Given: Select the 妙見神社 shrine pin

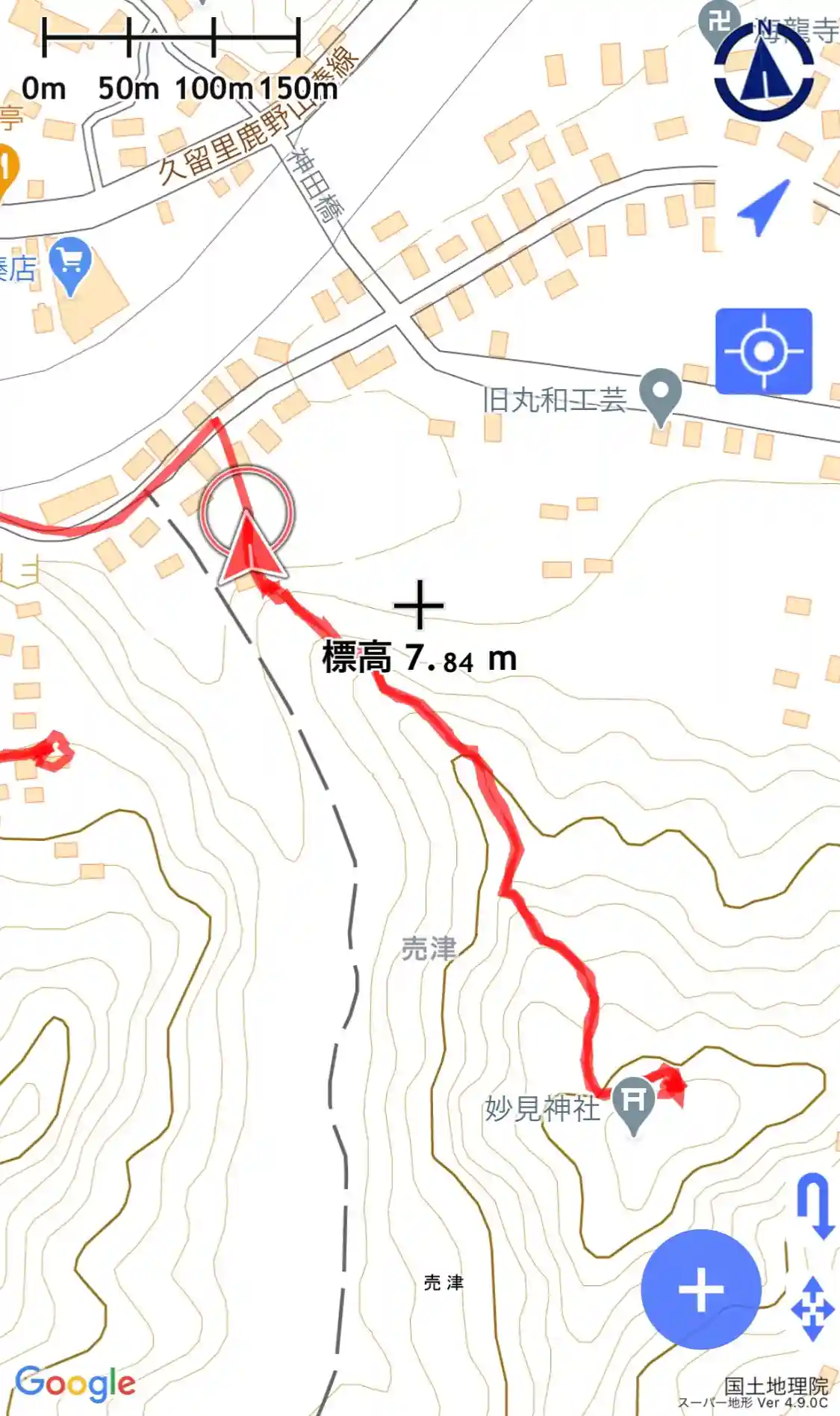Looking at the screenshot, I should pos(634,1102).
